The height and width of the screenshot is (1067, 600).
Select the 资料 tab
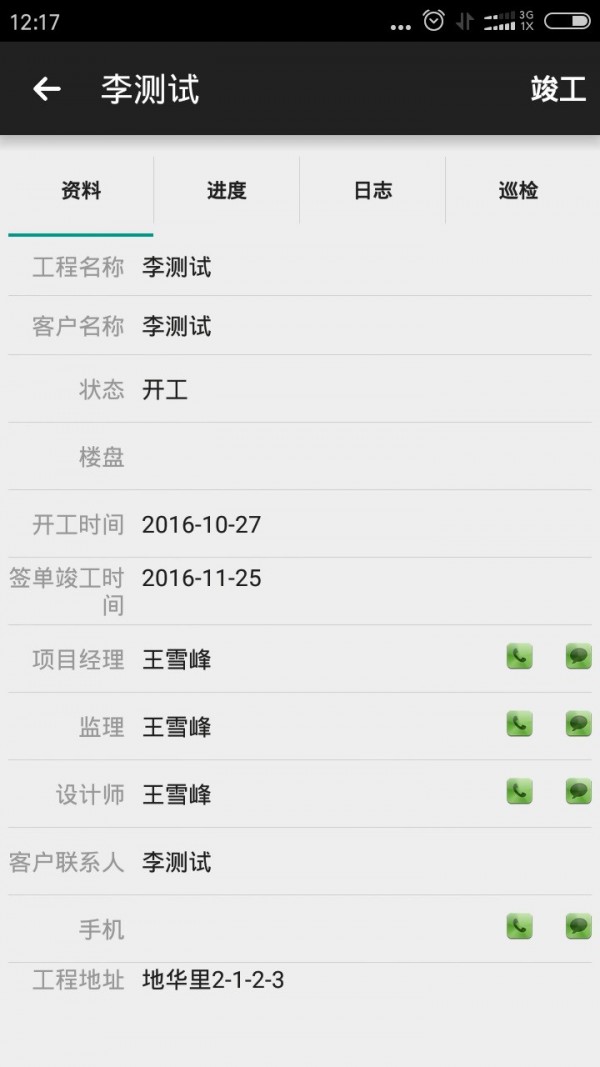[81, 191]
